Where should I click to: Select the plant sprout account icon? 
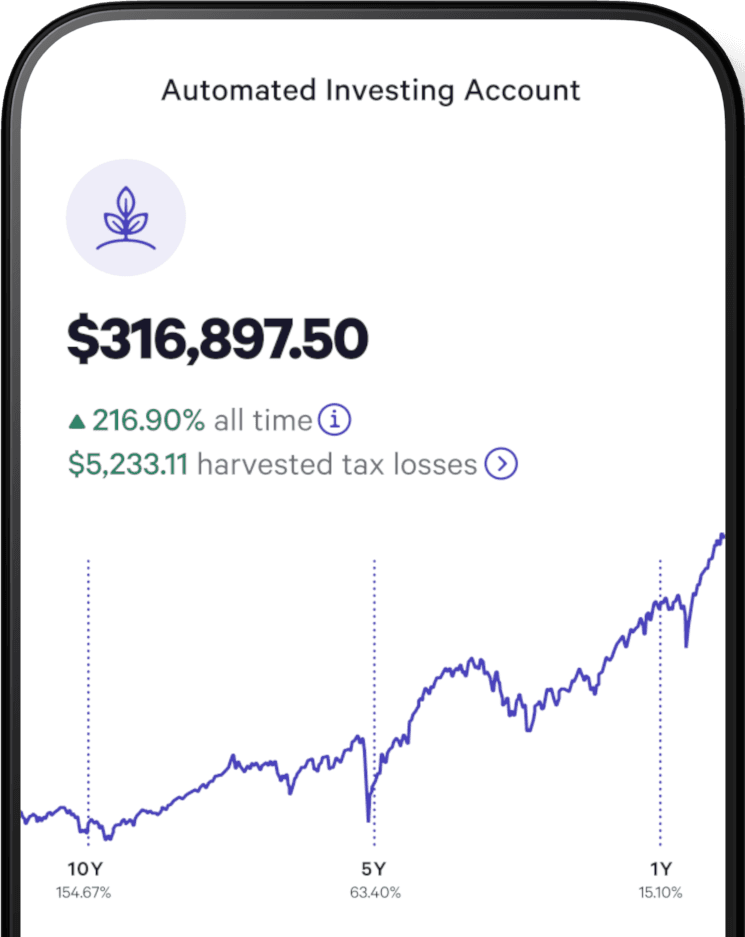click(125, 216)
